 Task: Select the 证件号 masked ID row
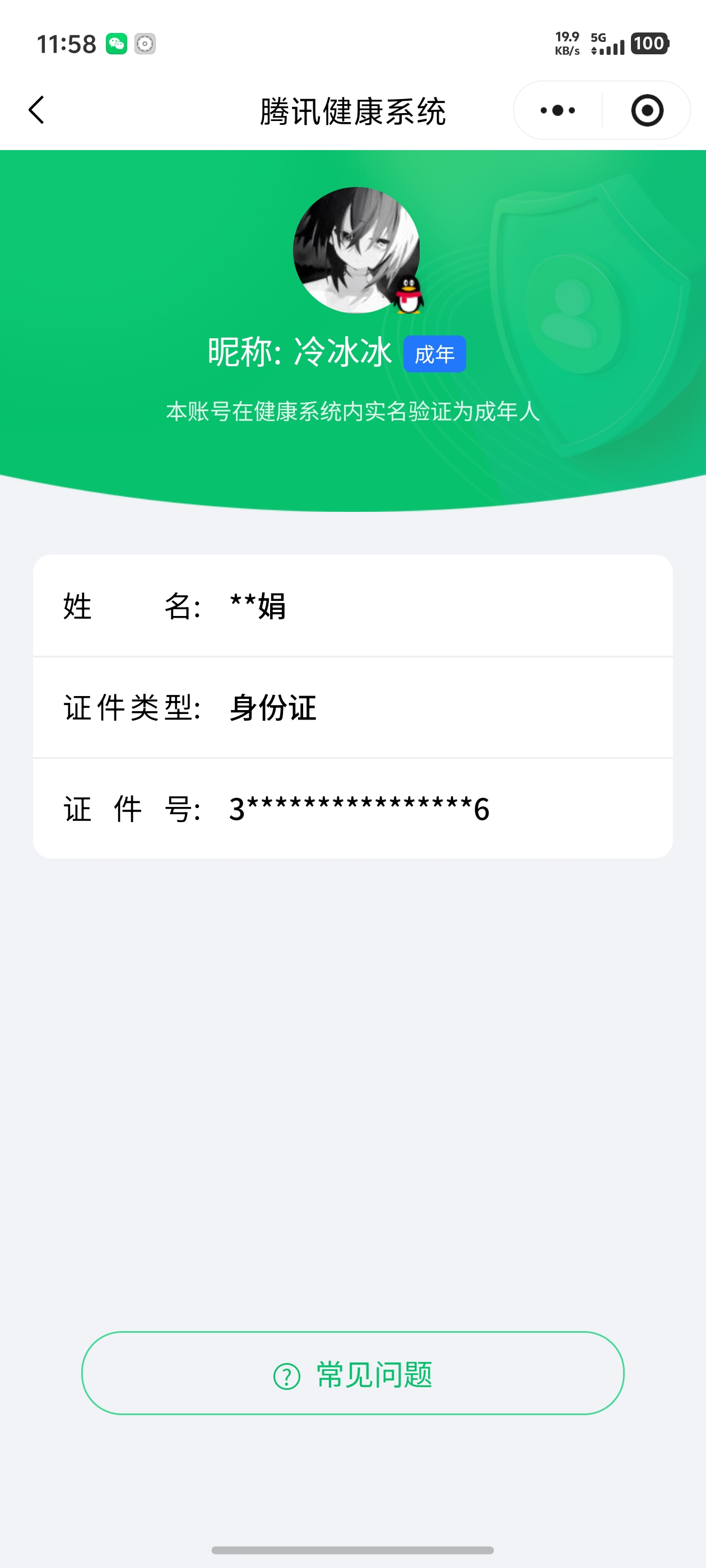(x=354, y=808)
